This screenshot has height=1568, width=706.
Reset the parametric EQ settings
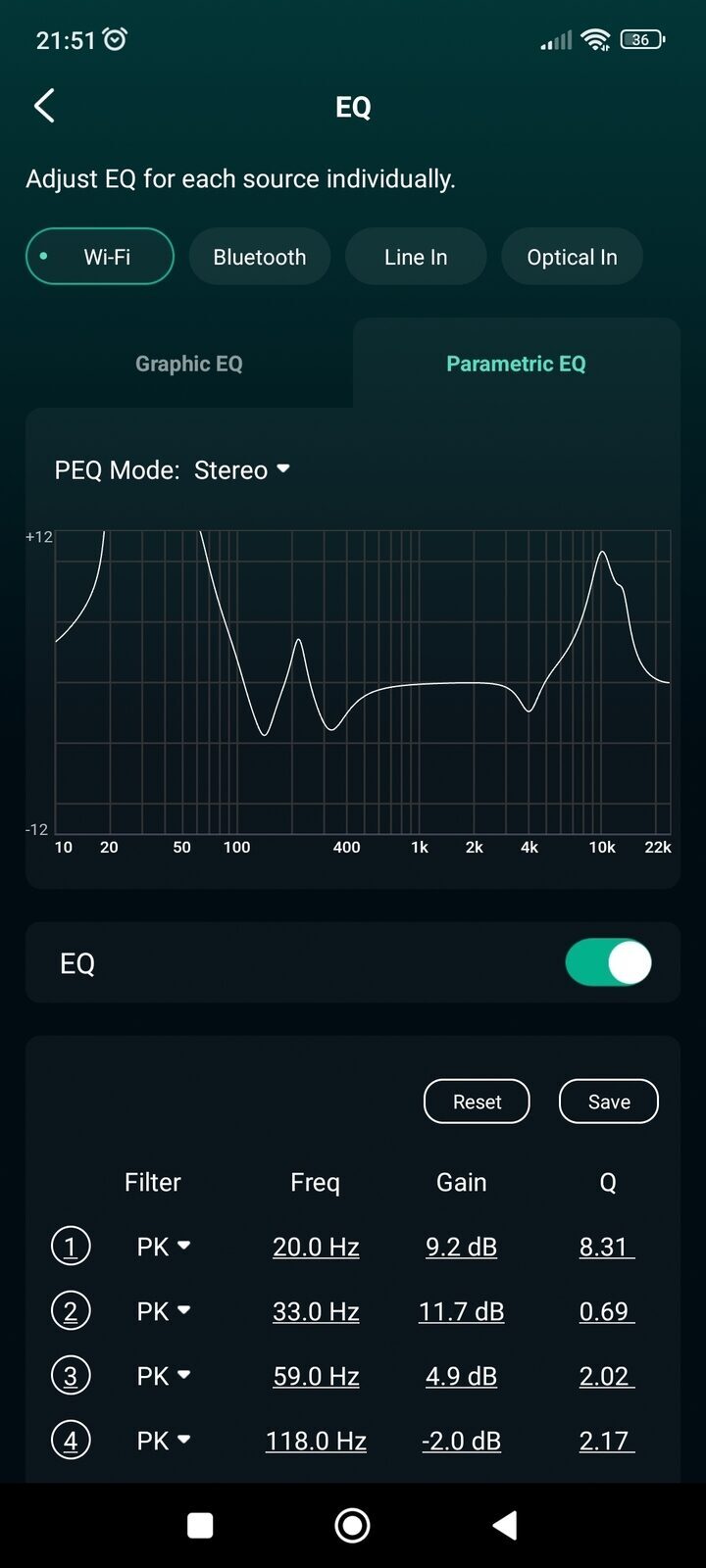(477, 1102)
